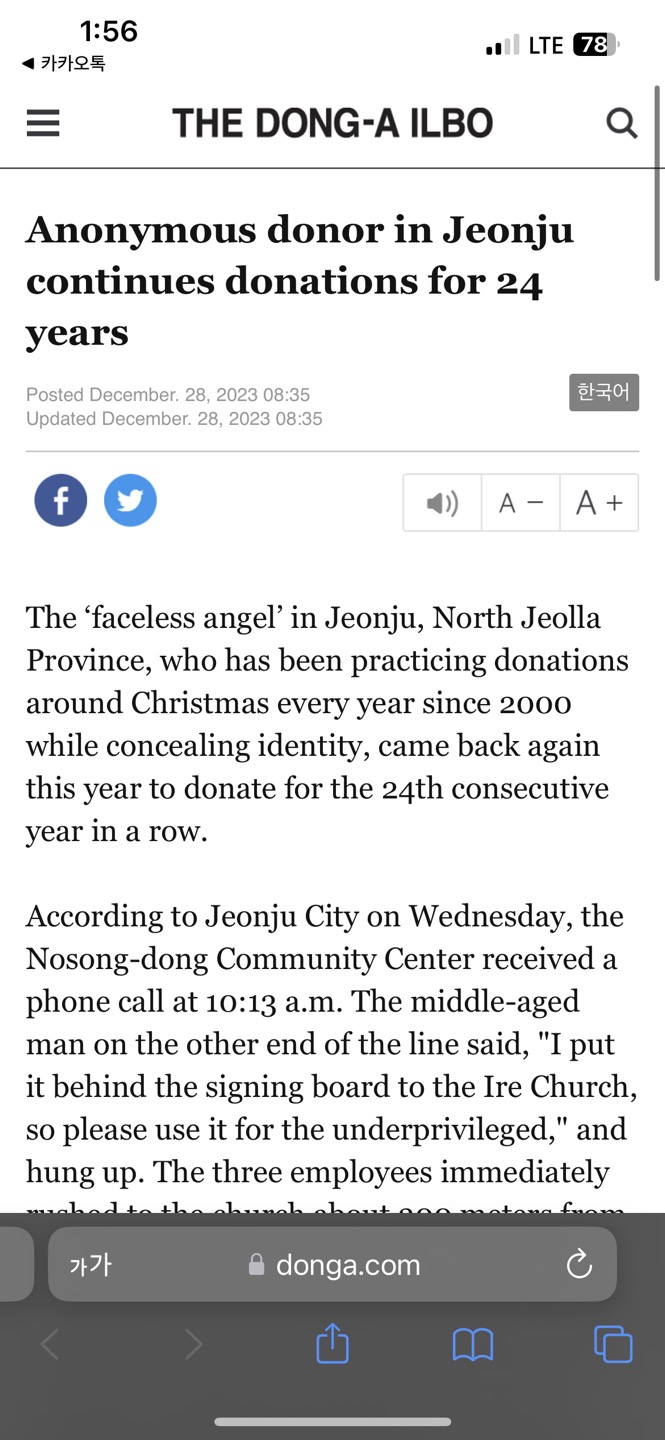Open Safari bookmarks
665x1440 pixels.
(473, 1345)
